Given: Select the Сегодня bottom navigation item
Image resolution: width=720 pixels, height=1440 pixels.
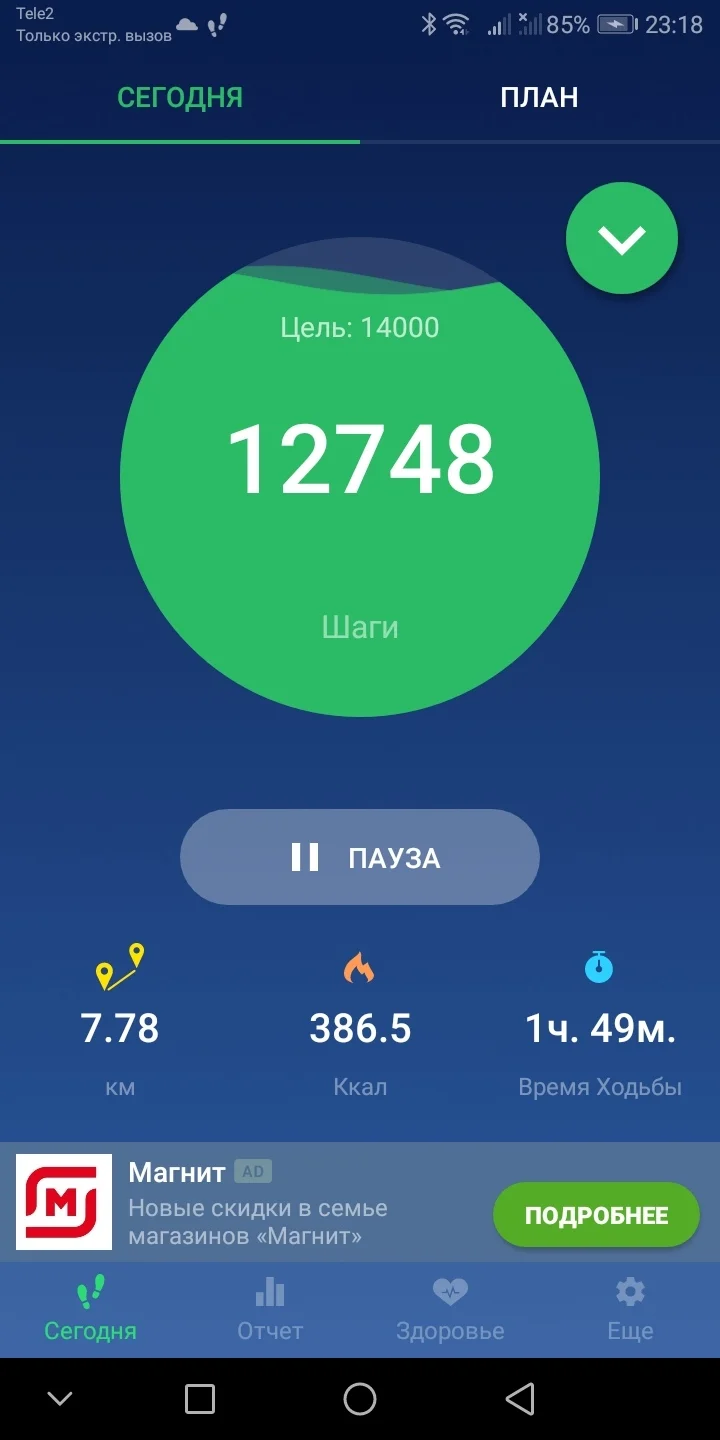Looking at the screenshot, I should (90, 1309).
